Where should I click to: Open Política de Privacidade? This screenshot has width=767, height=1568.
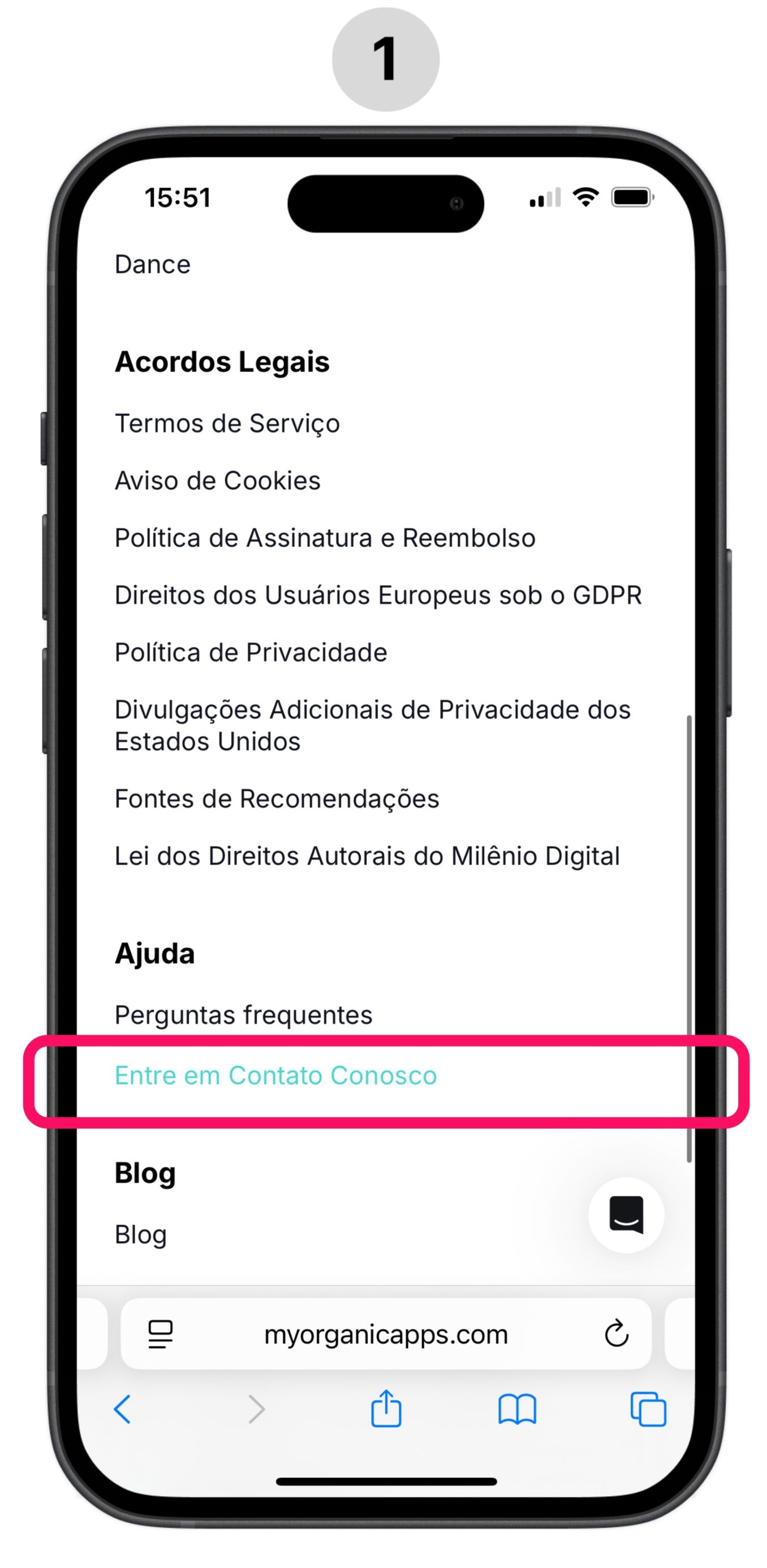point(251,652)
